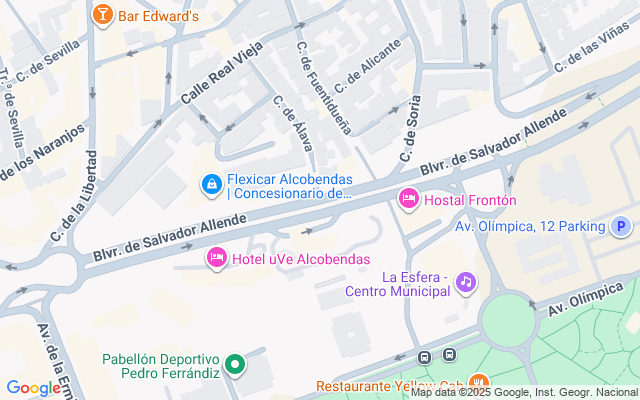640x400 pixels.
Task: Tap the Hotel uVe Alcobendas pin
Action: click(x=216, y=259)
